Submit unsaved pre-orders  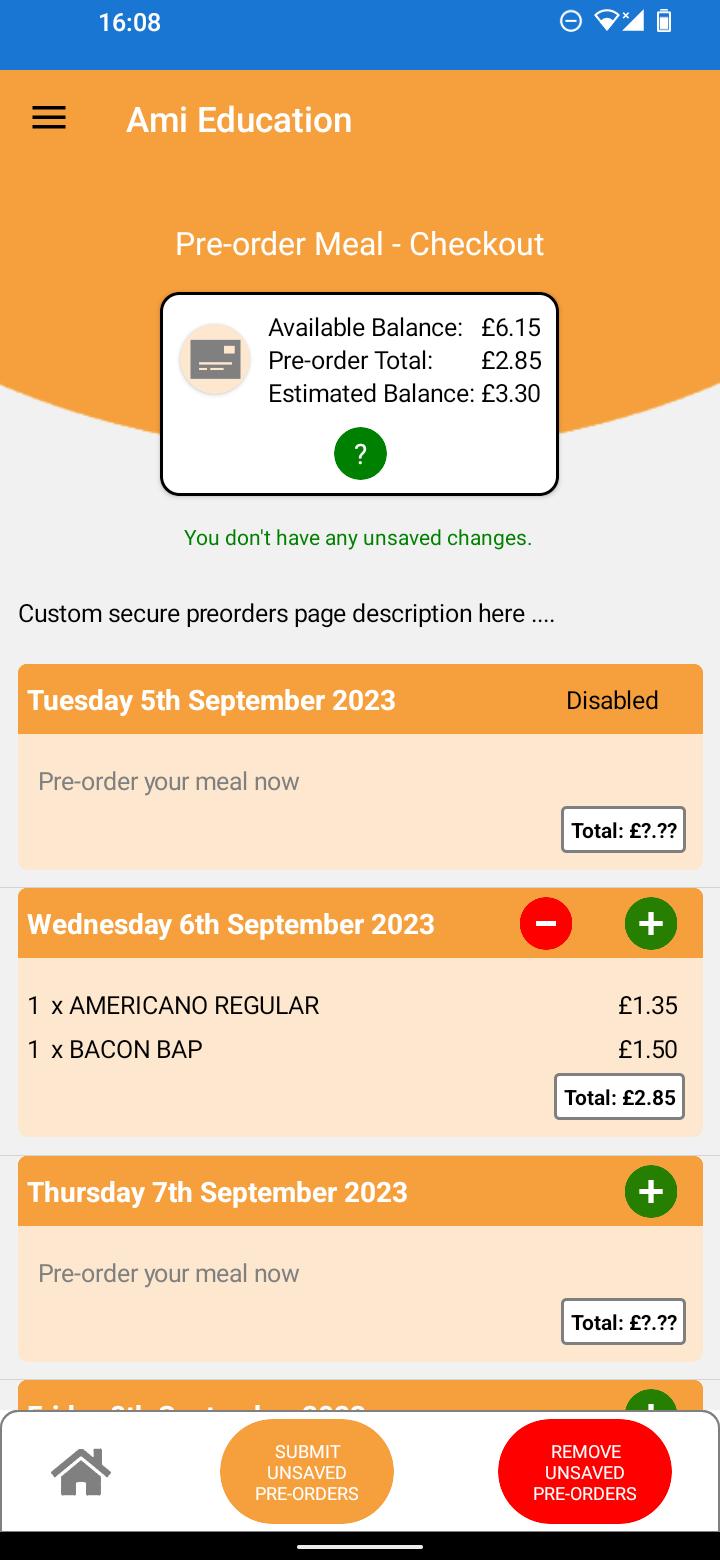click(307, 1472)
